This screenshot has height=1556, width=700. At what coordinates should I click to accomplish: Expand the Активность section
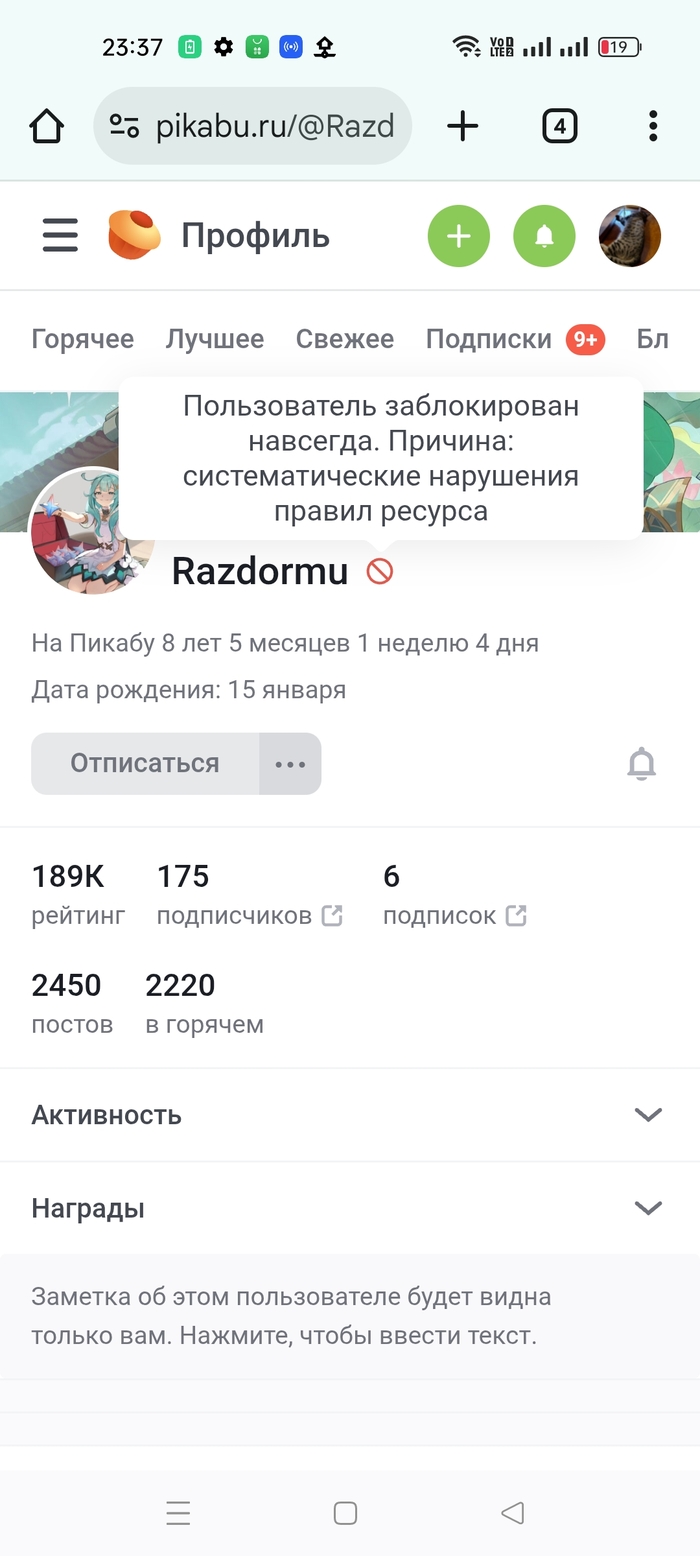point(350,1115)
